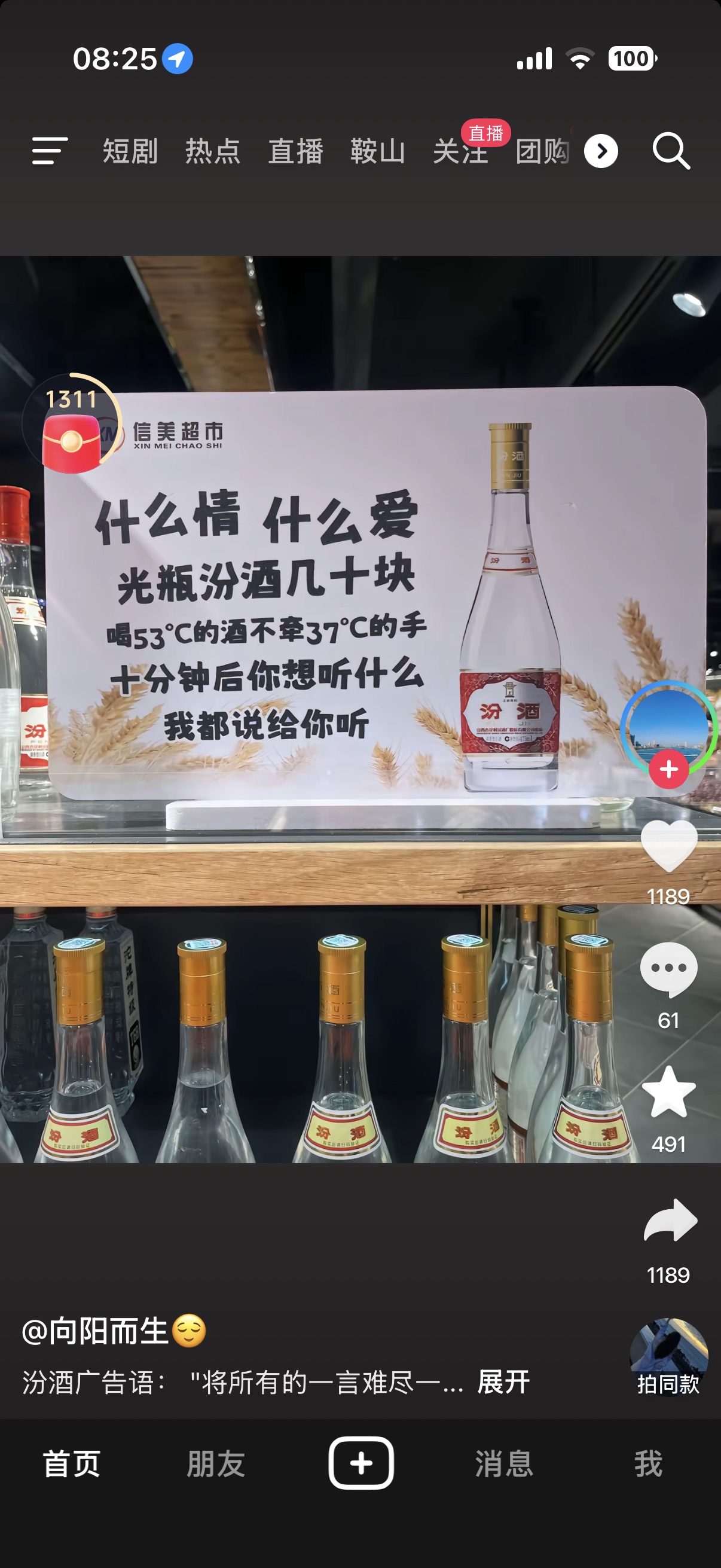
Task: Open the search magnifier
Action: pyautogui.click(x=671, y=151)
